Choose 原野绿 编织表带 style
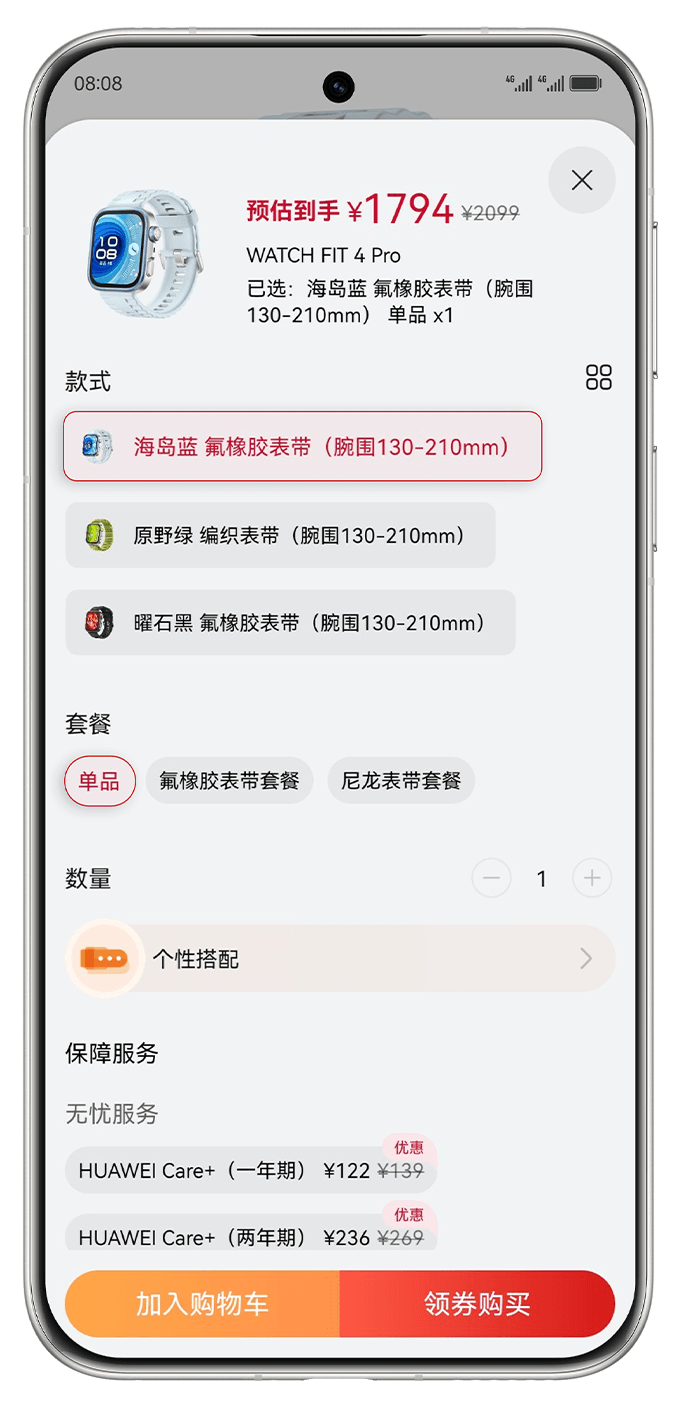Image resolution: width=680 pixels, height=1407 pixels. coord(280,535)
